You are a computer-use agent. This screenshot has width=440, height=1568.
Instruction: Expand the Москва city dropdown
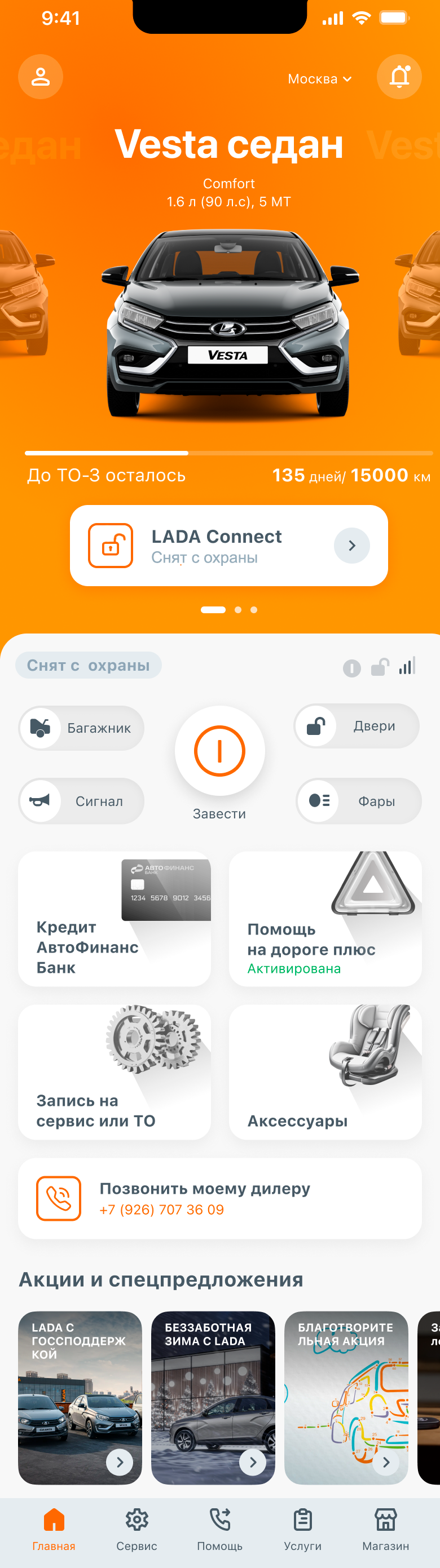tap(319, 79)
